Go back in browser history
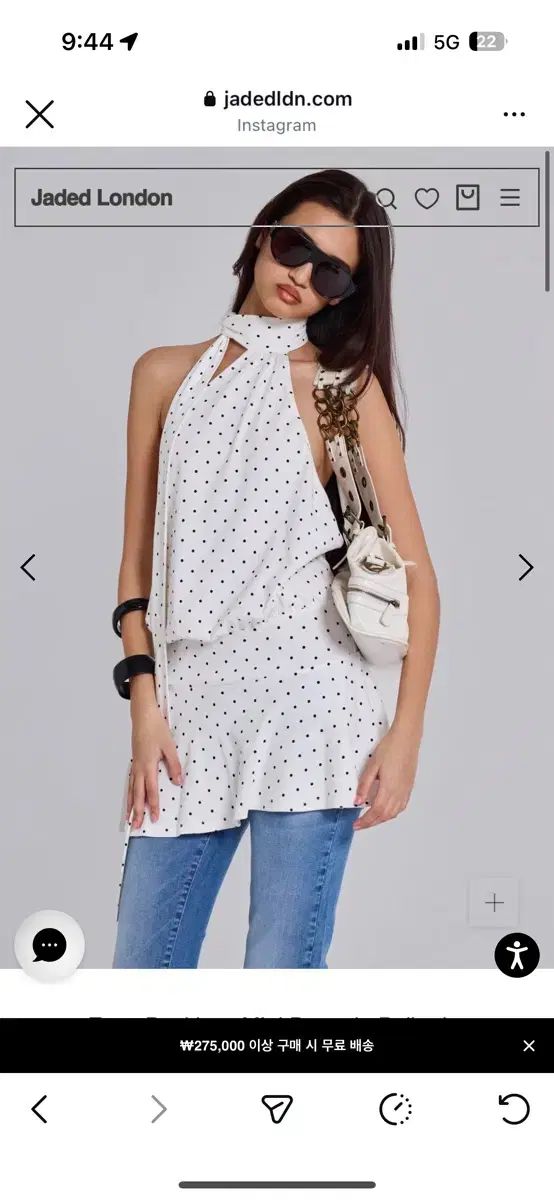This screenshot has width=554, height=1200. (39, 1109)
